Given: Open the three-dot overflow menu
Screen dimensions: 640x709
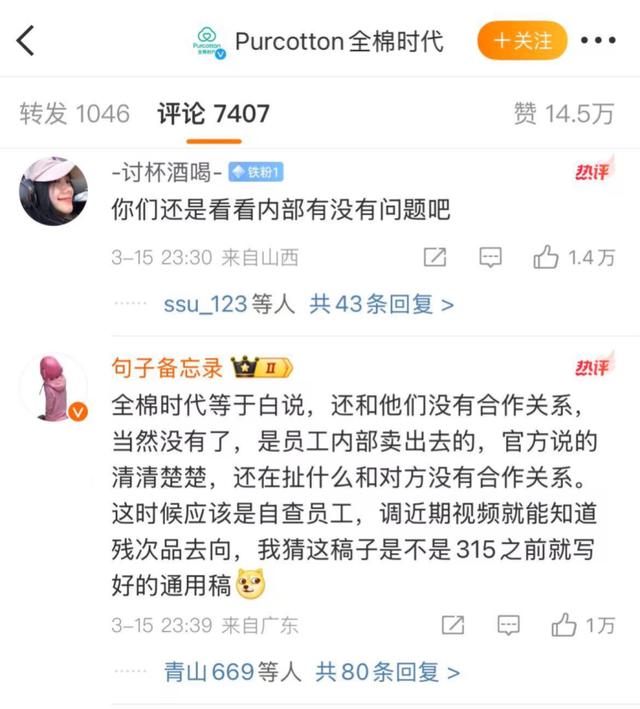Looking at the screenshot, I should click(598, 42).
